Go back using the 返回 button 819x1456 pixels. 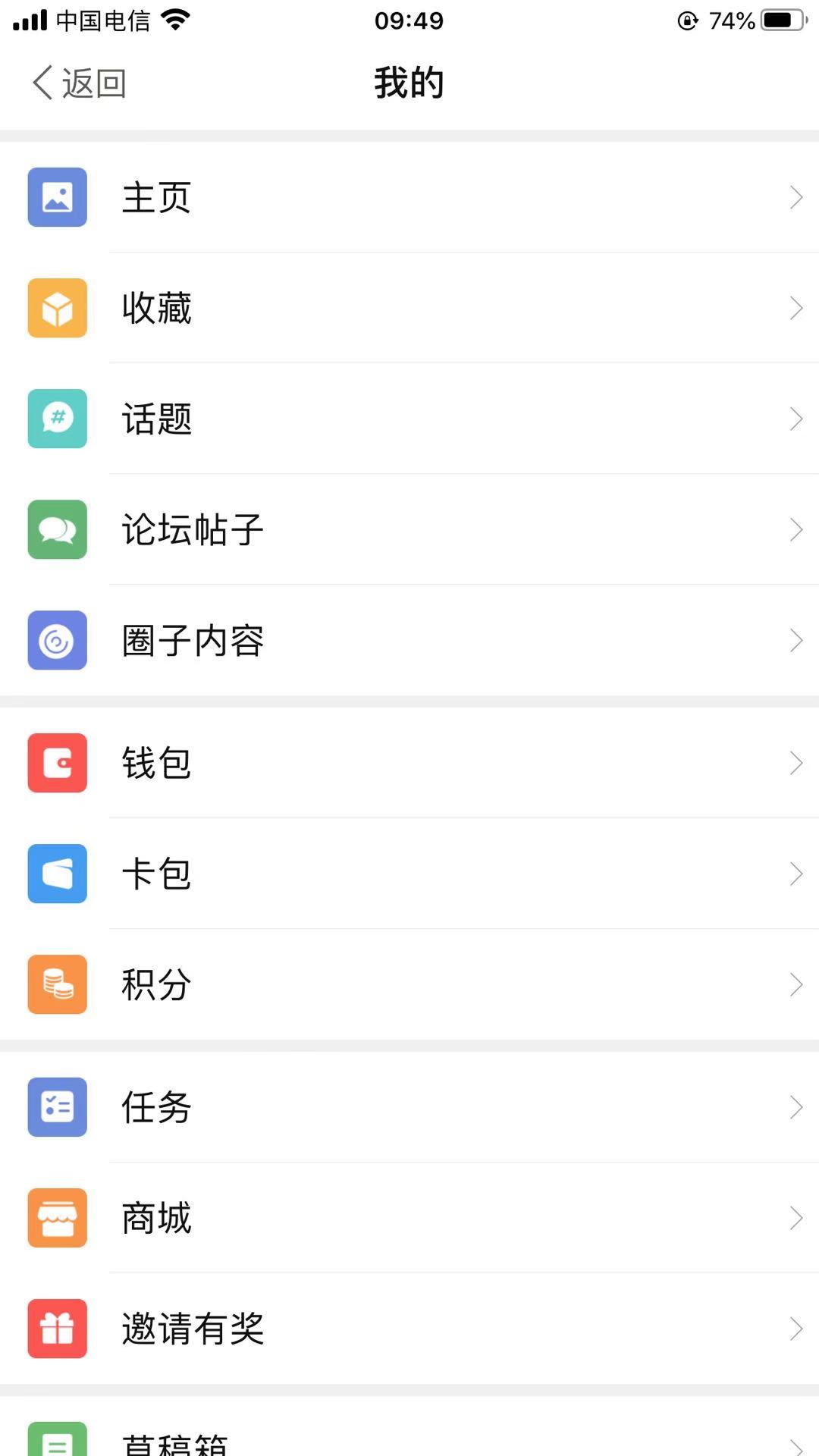(x=79, y=83)
